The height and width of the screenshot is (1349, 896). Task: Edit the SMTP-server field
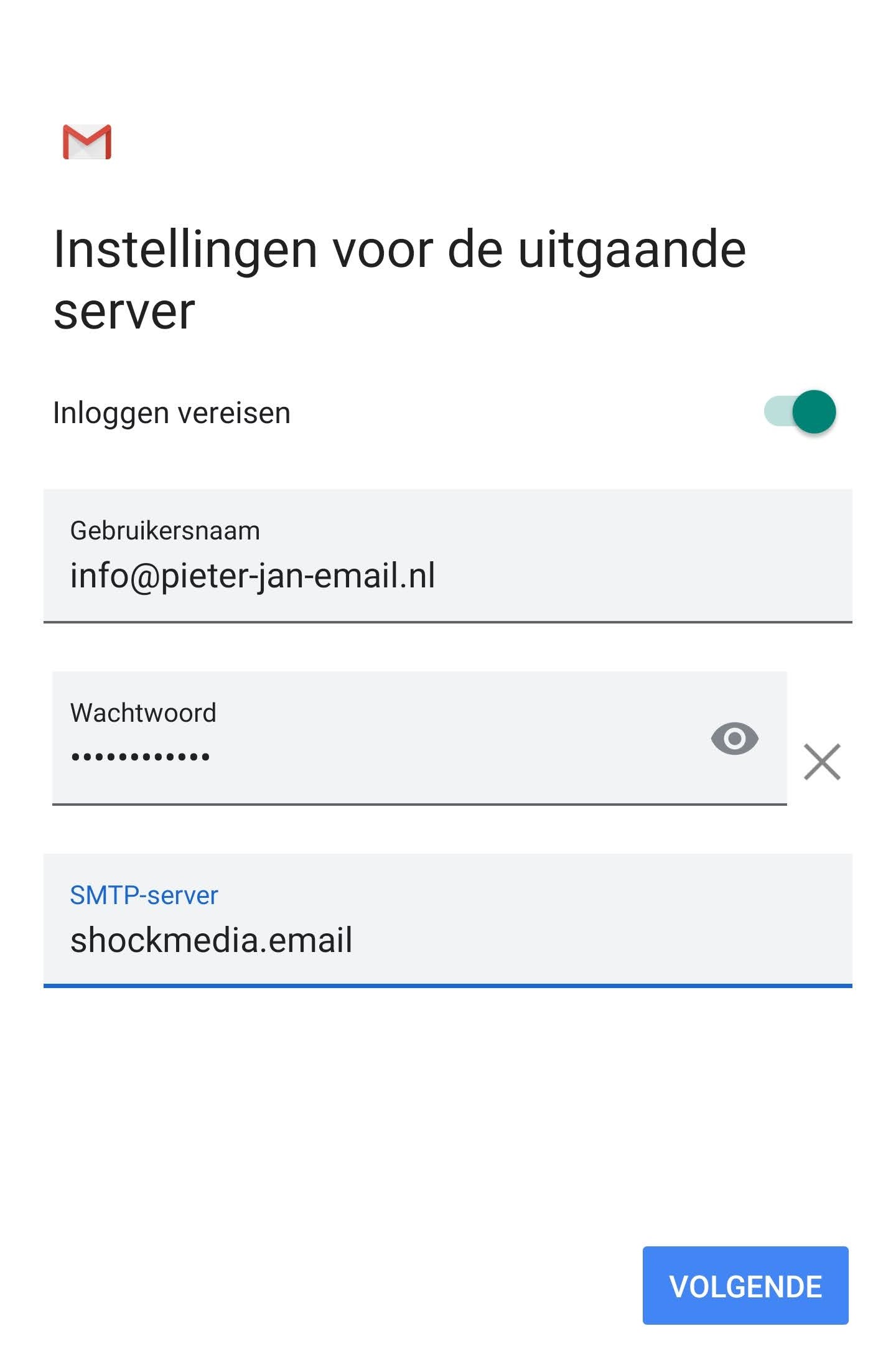[x=447, y=939]
